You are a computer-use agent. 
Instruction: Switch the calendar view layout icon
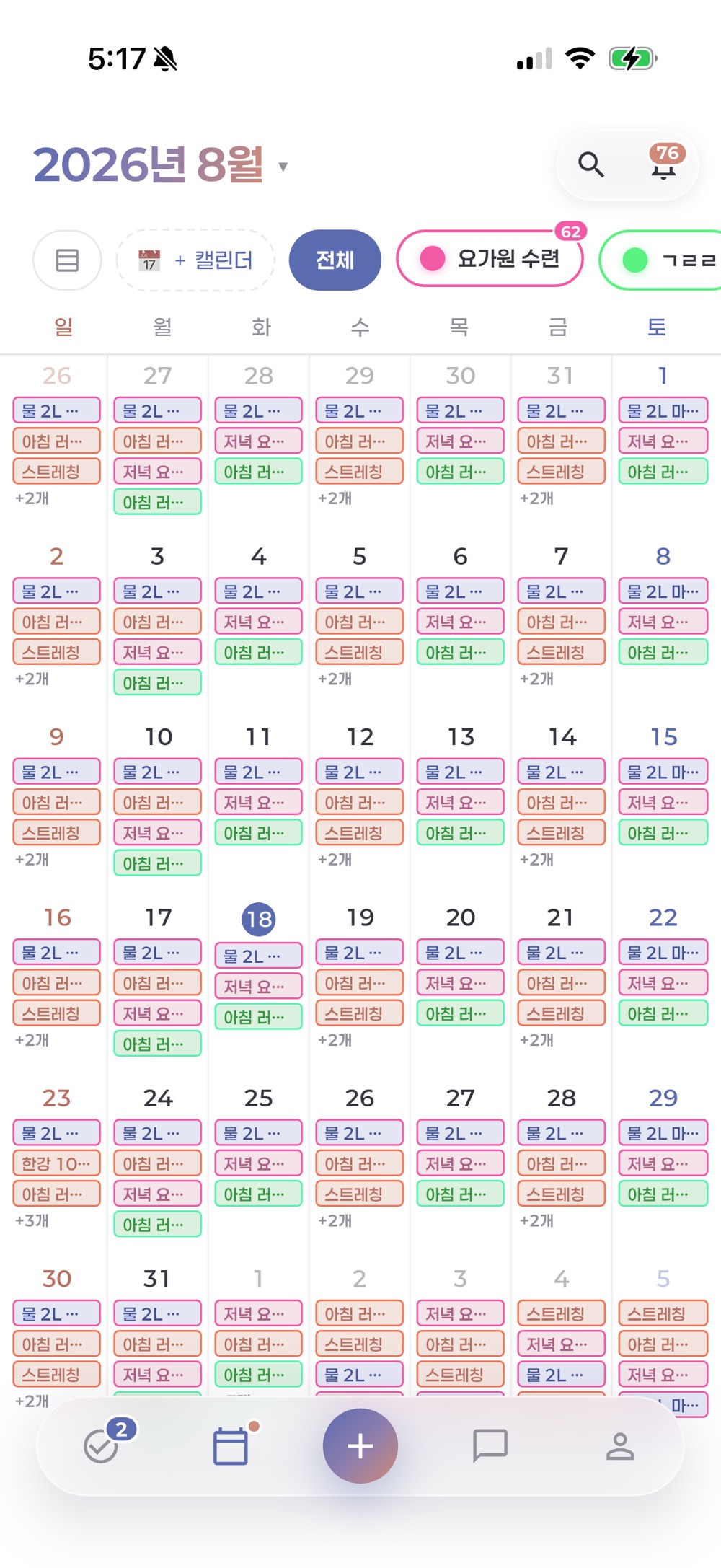click(67, 260)
